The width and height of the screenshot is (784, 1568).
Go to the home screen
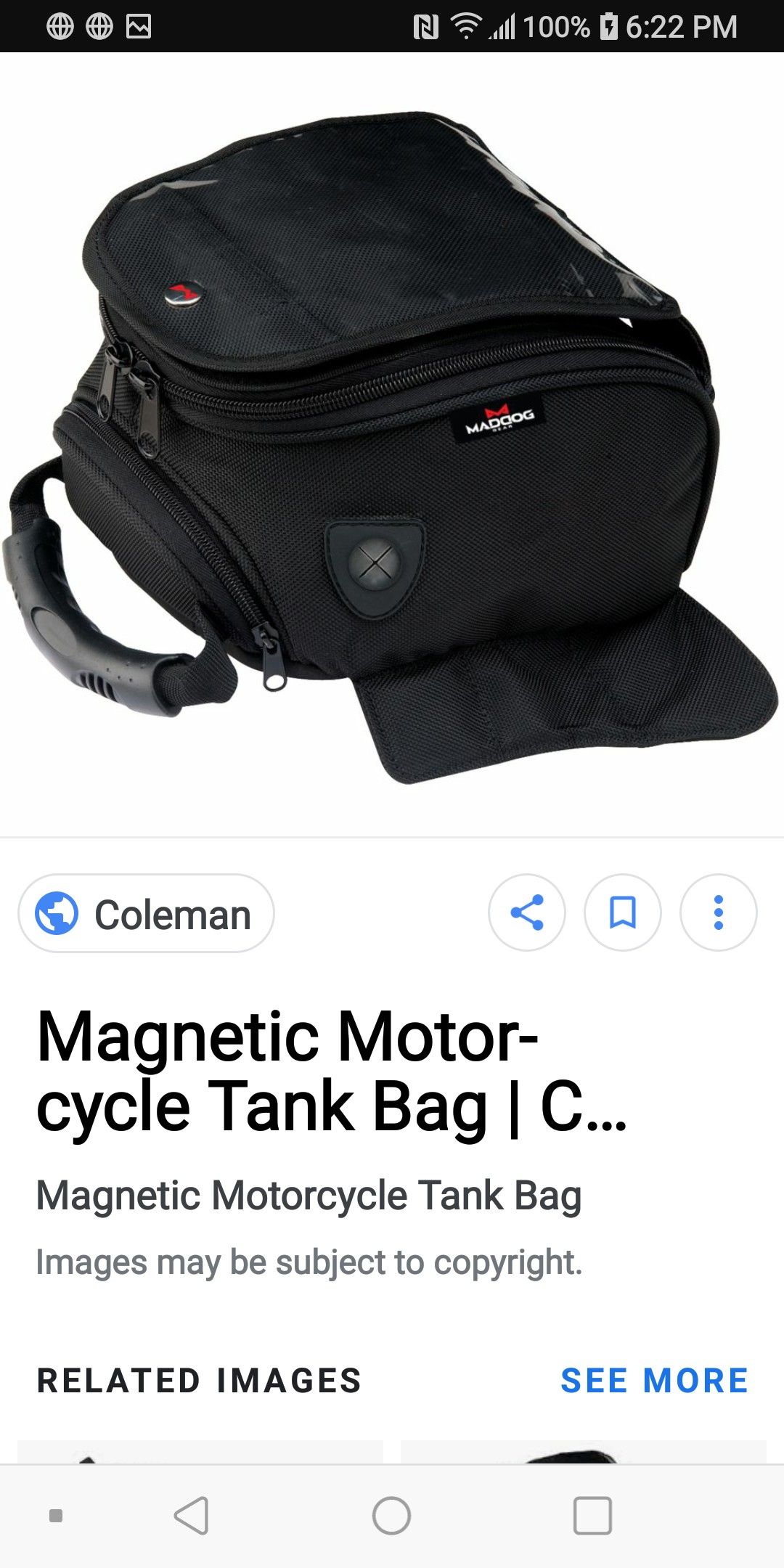(x=392, y=1516)
